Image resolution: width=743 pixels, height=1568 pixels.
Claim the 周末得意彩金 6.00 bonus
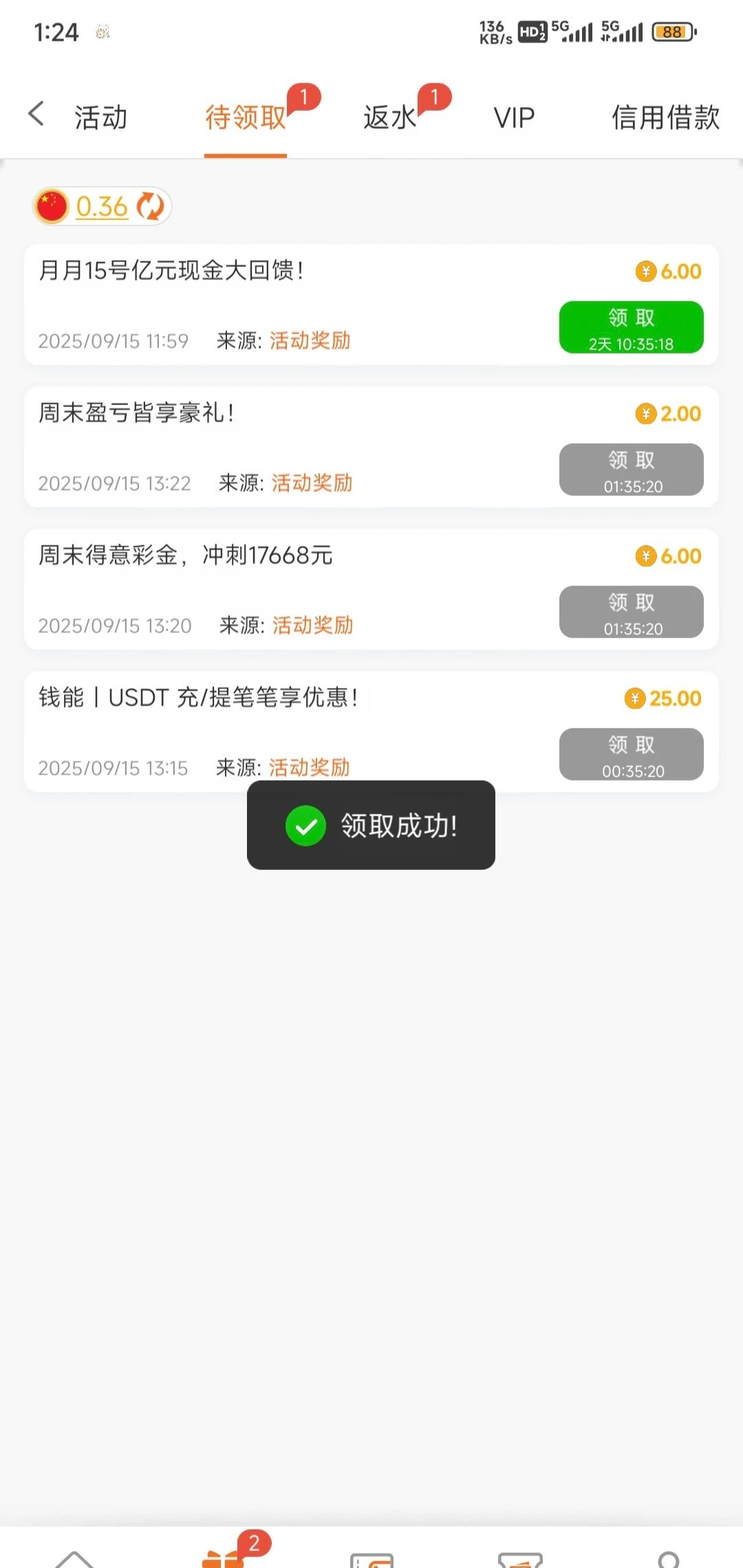click(631, 612)
